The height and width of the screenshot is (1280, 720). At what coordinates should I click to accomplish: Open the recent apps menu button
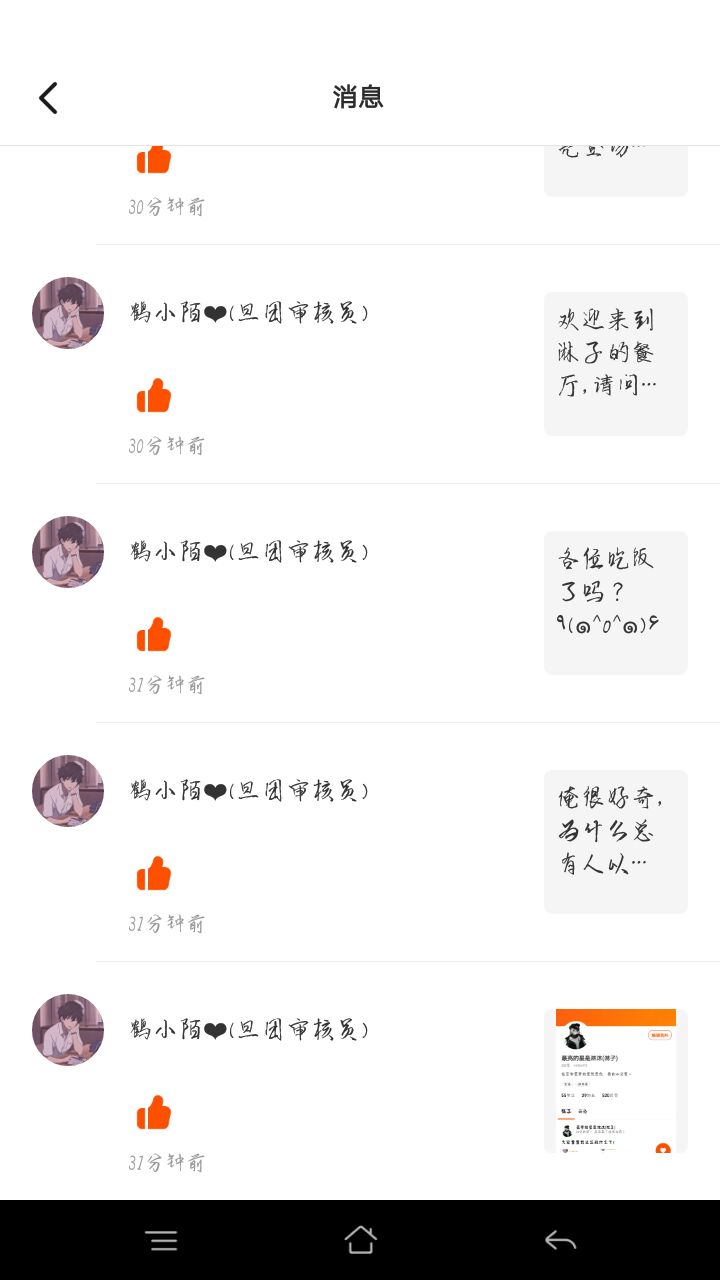(x=161, y=1241)
